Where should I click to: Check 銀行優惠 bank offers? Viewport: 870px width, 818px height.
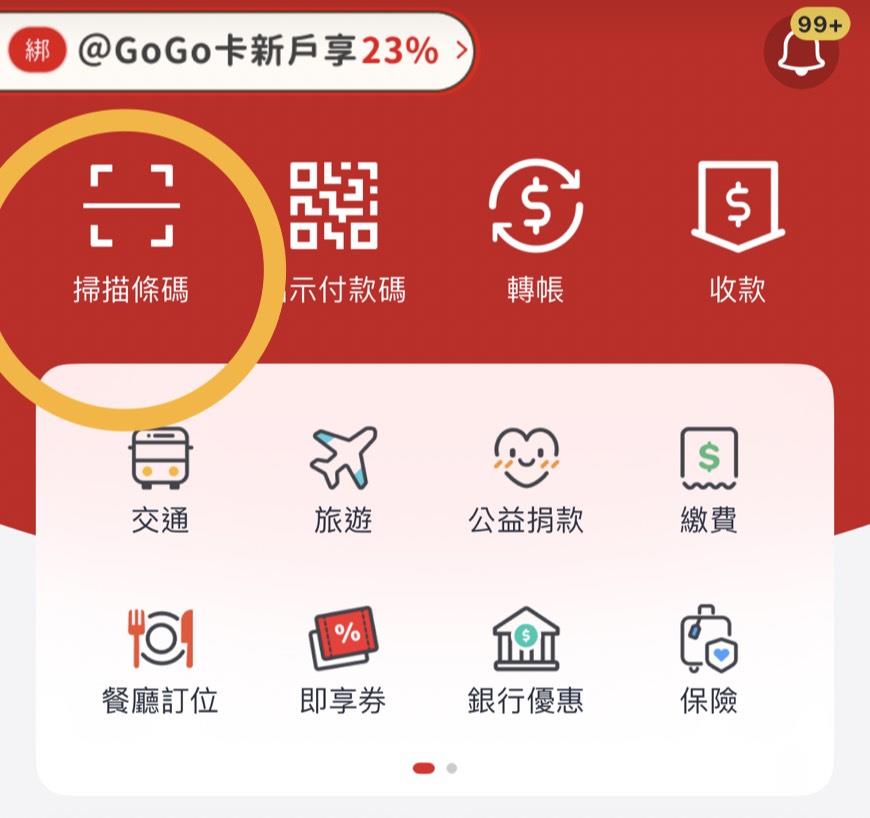coord(526,660)
